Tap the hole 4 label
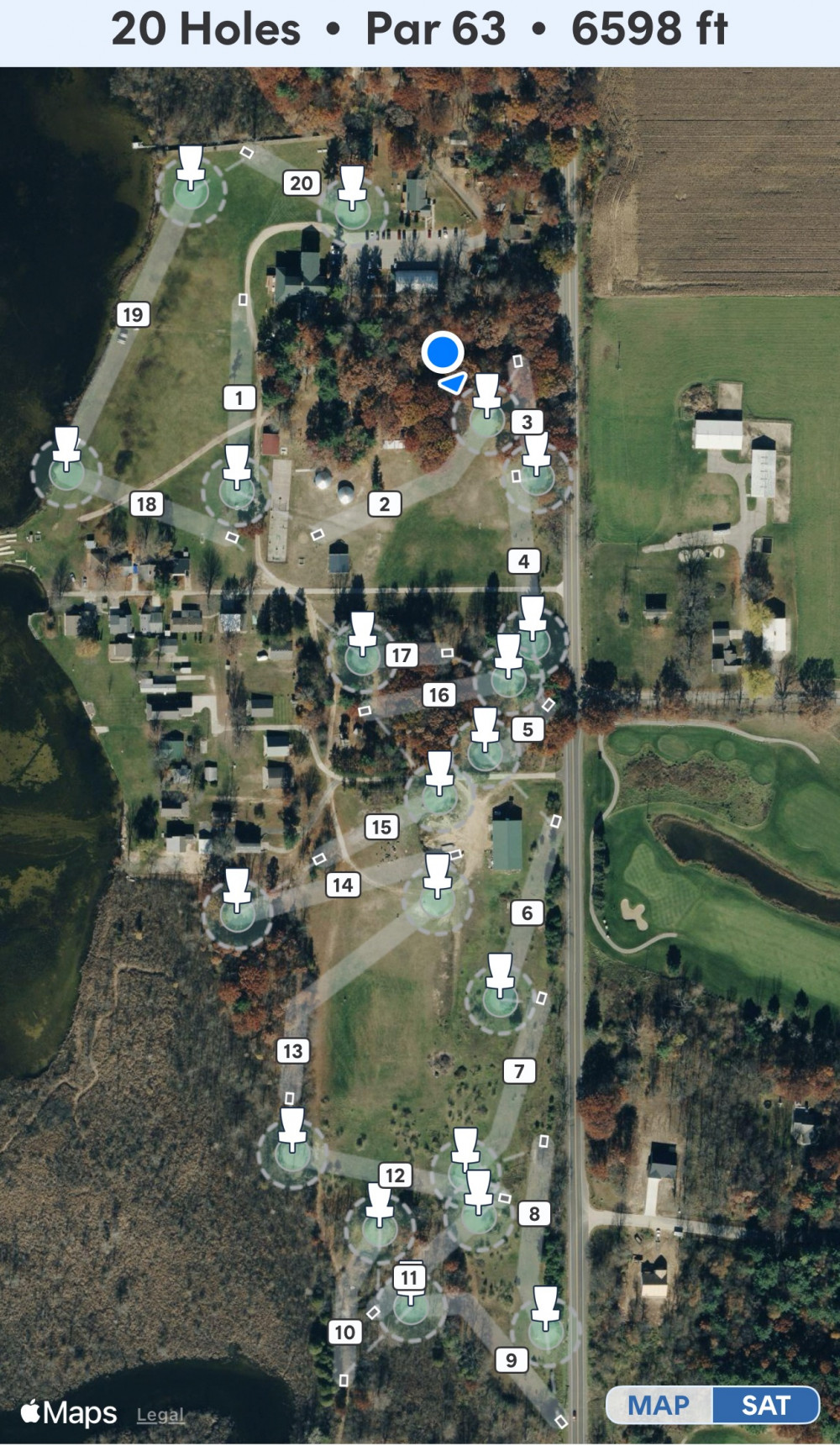The image size is (840, 1446). (523, 561)
